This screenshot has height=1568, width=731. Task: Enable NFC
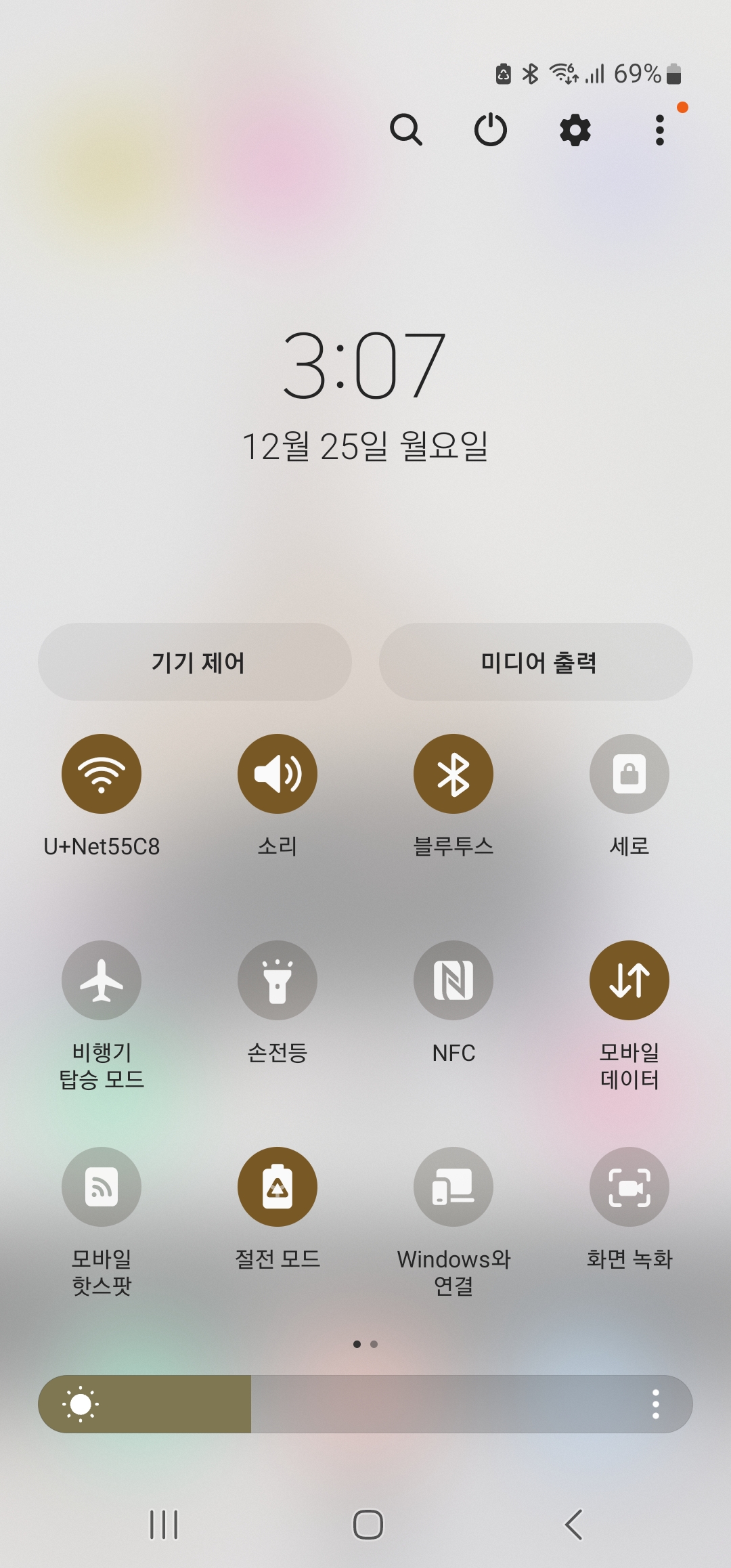pyautogui.click(x=453, y=980)
